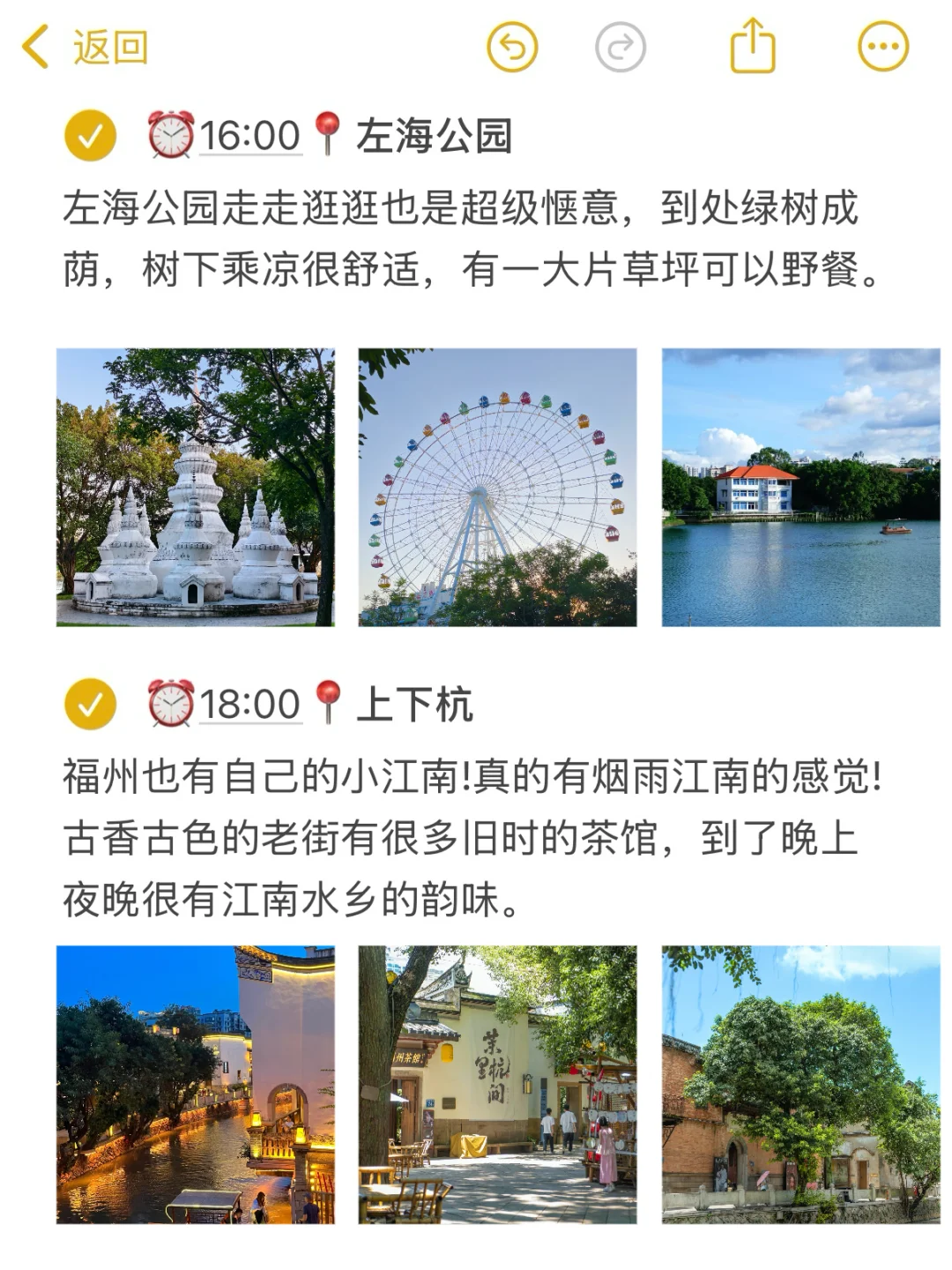Share this note
The height and width of the screenshot is (1270, 952).
(753, 46)
